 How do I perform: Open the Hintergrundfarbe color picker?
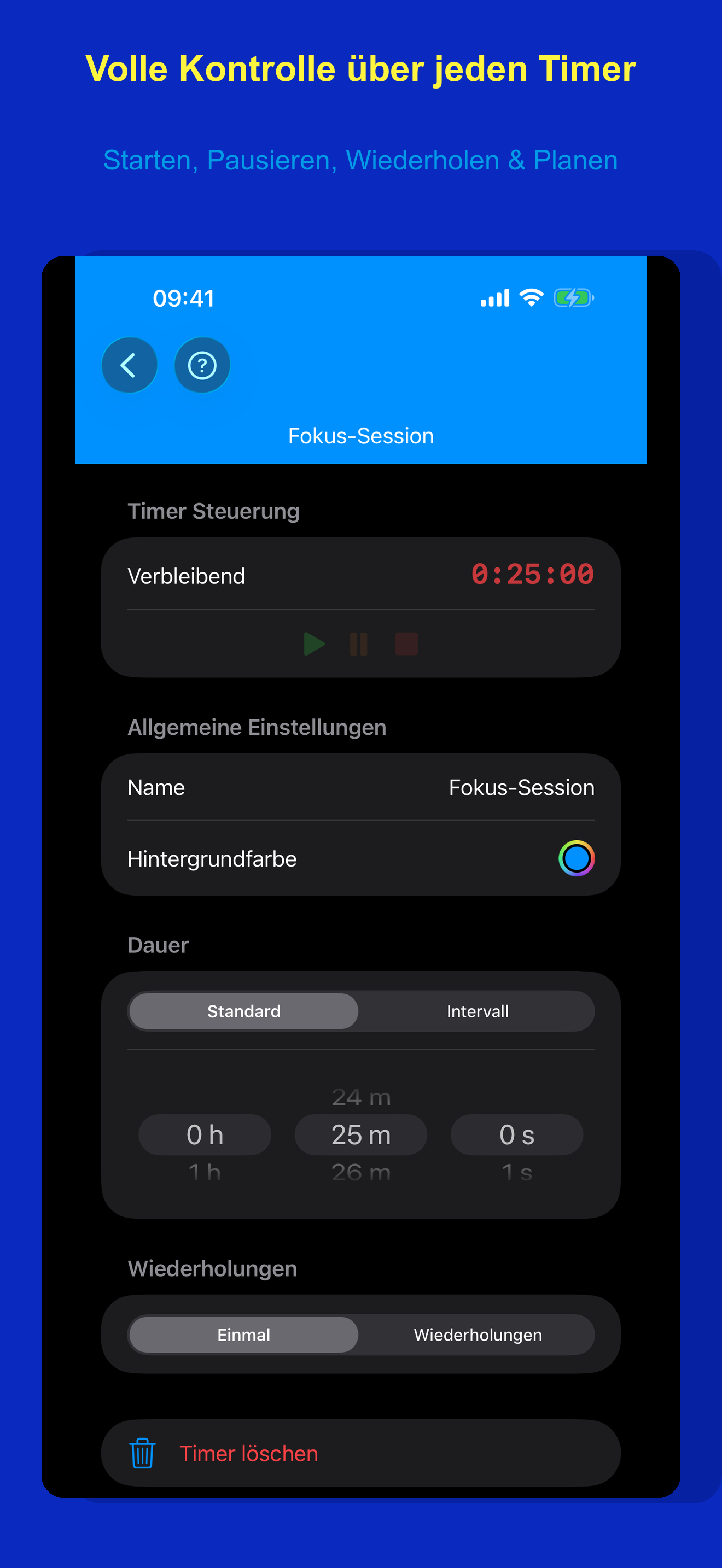coord(575,859)
